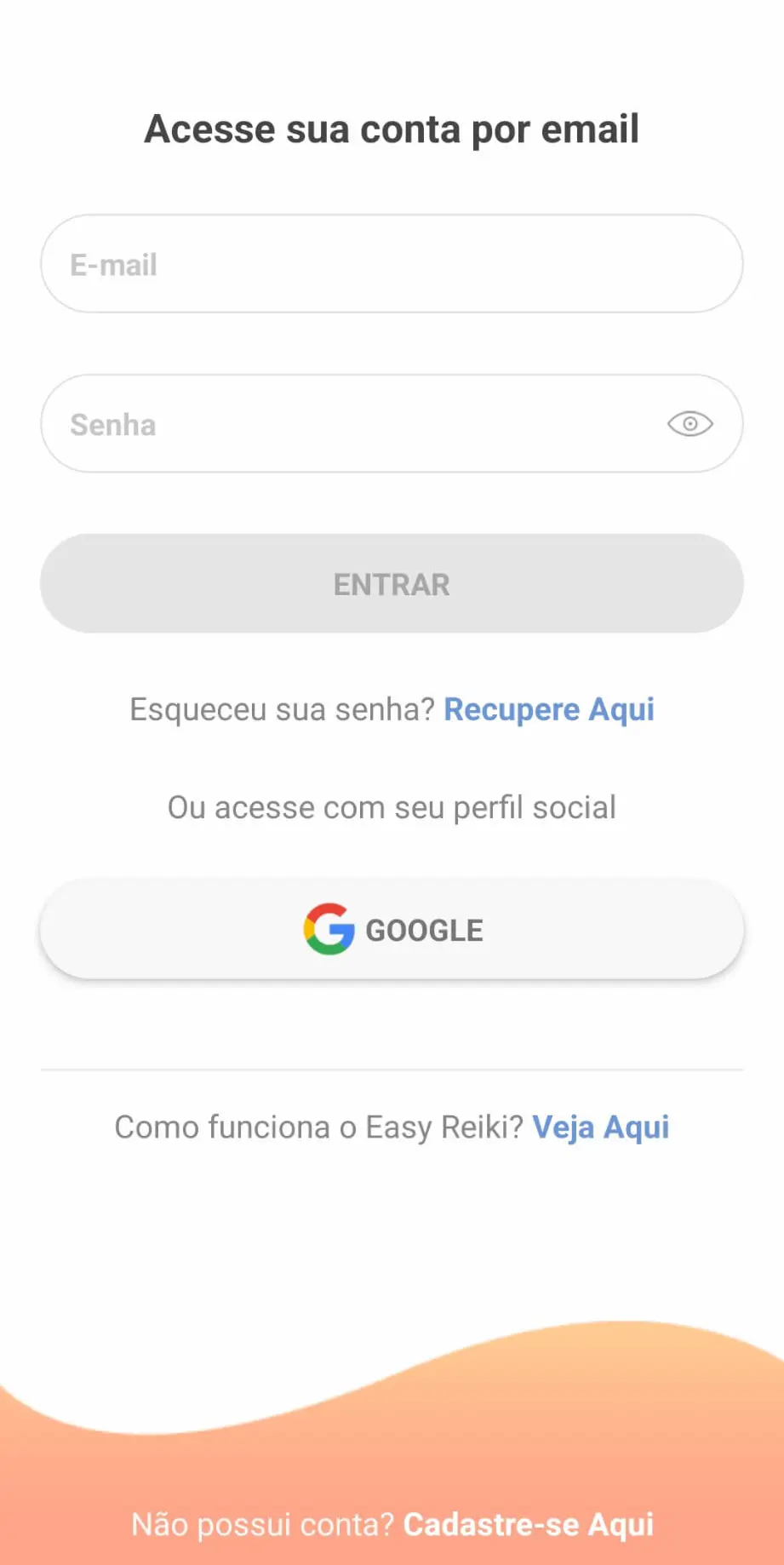Select the E-mail placeholder text

(113, 264)
